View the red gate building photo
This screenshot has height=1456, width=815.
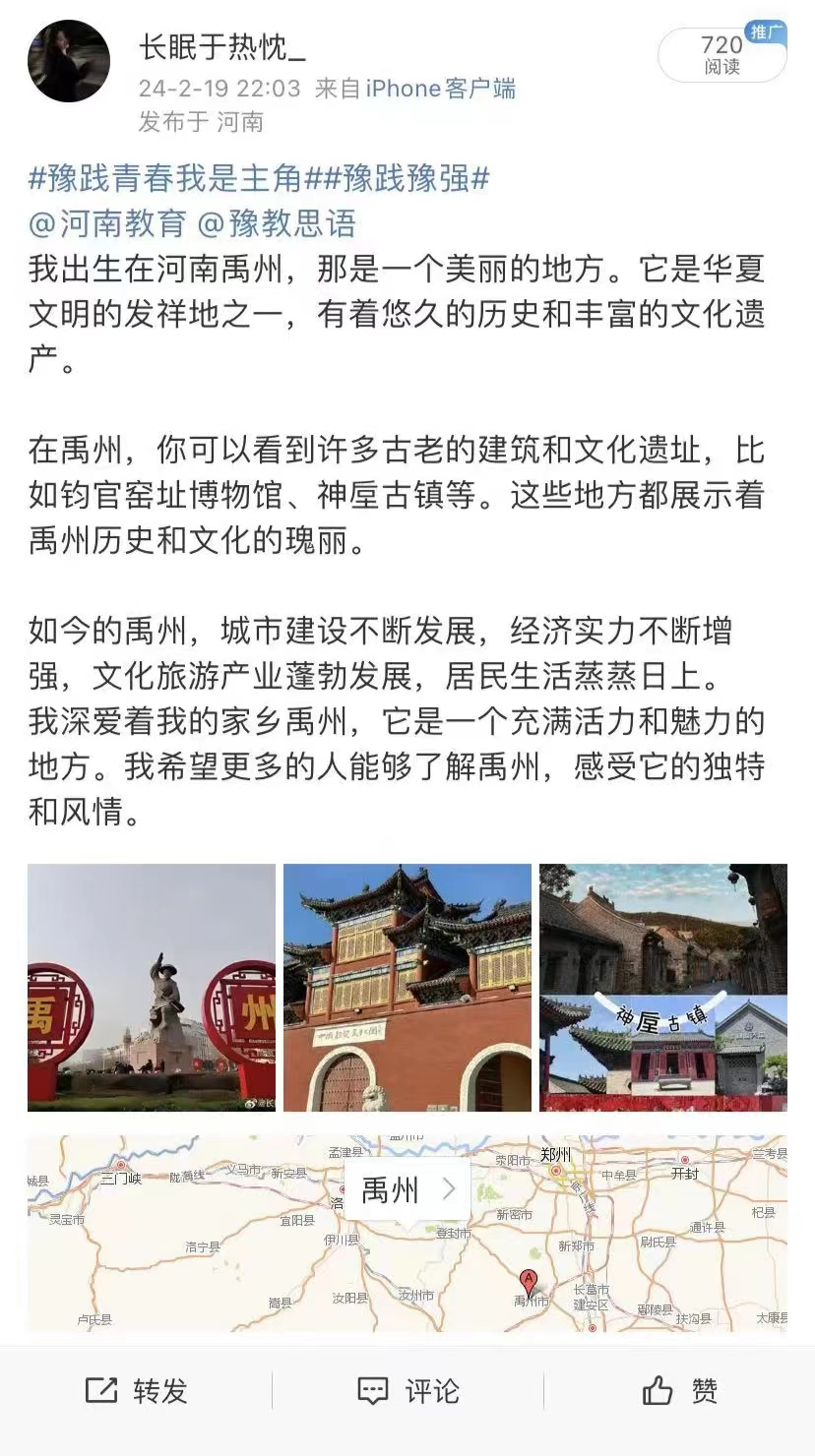coord(407,988)
